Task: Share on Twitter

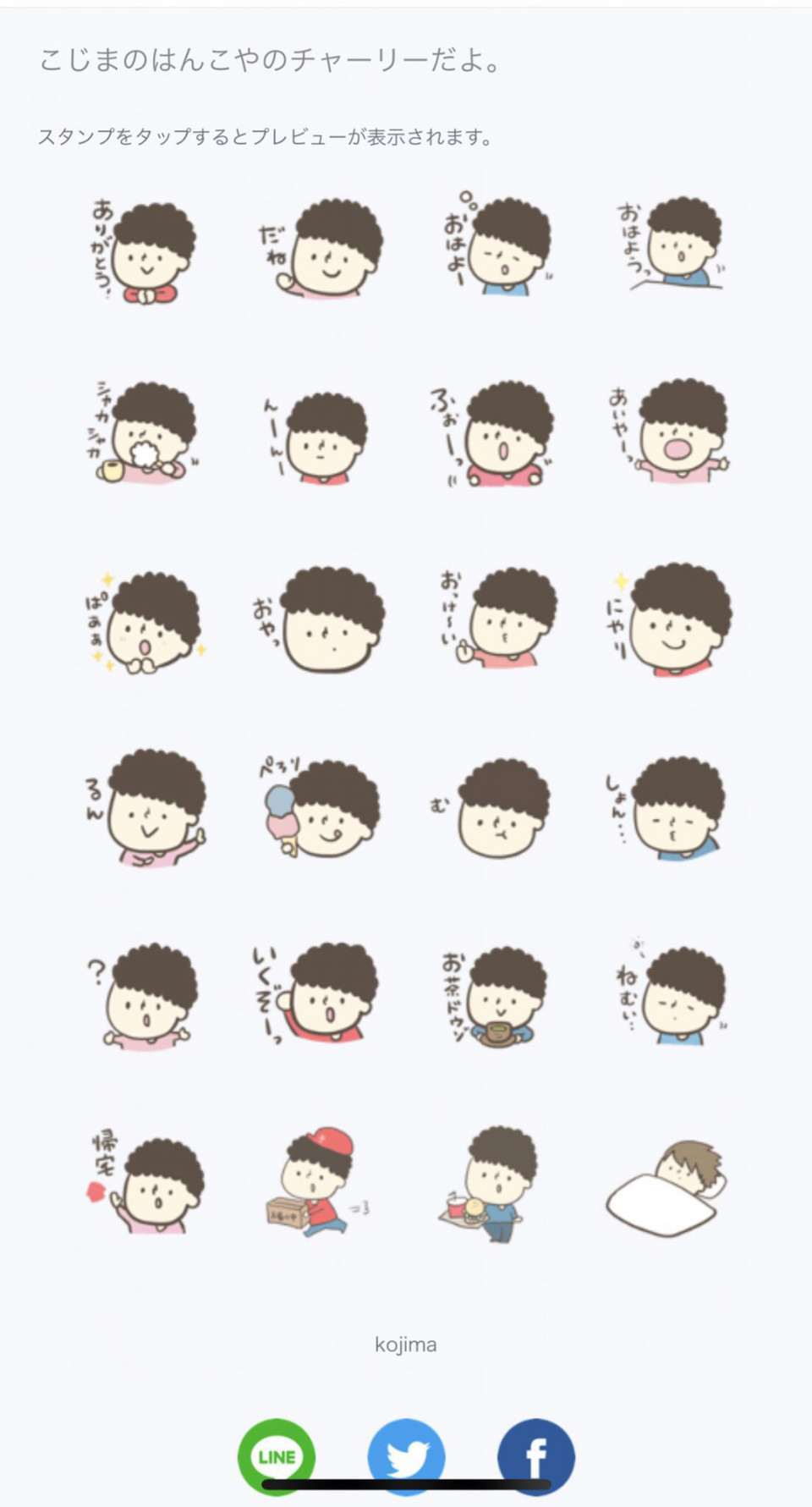Action: [x=406, y=1457]
